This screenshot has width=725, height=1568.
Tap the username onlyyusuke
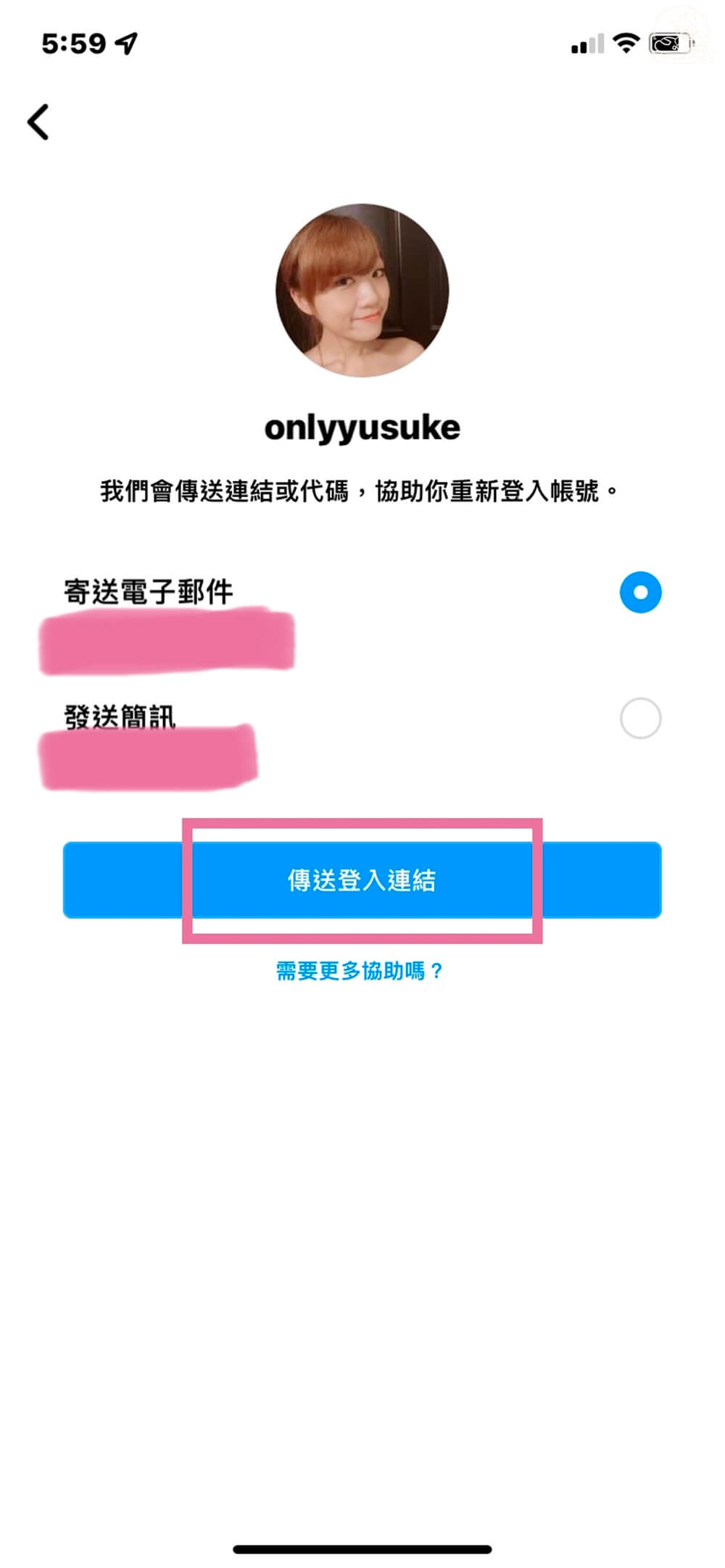[x=362, y=426]
